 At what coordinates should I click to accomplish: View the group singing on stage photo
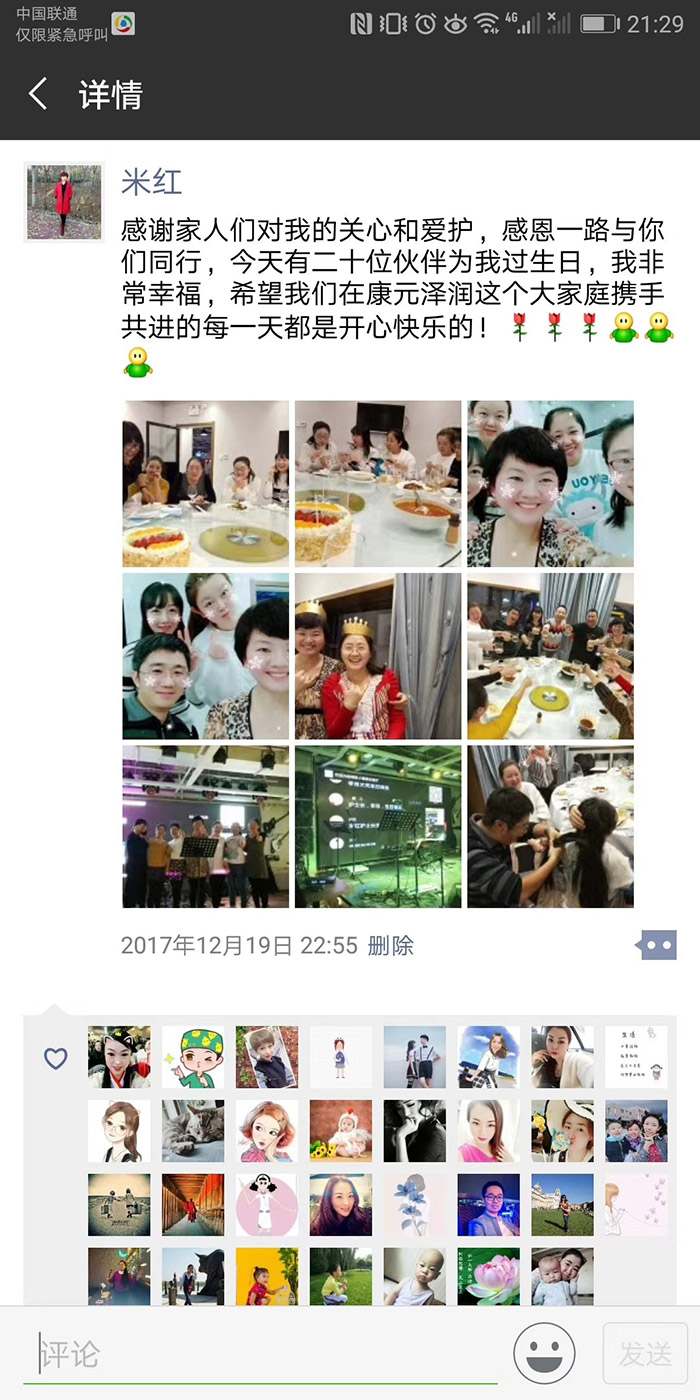coord(206,827)
